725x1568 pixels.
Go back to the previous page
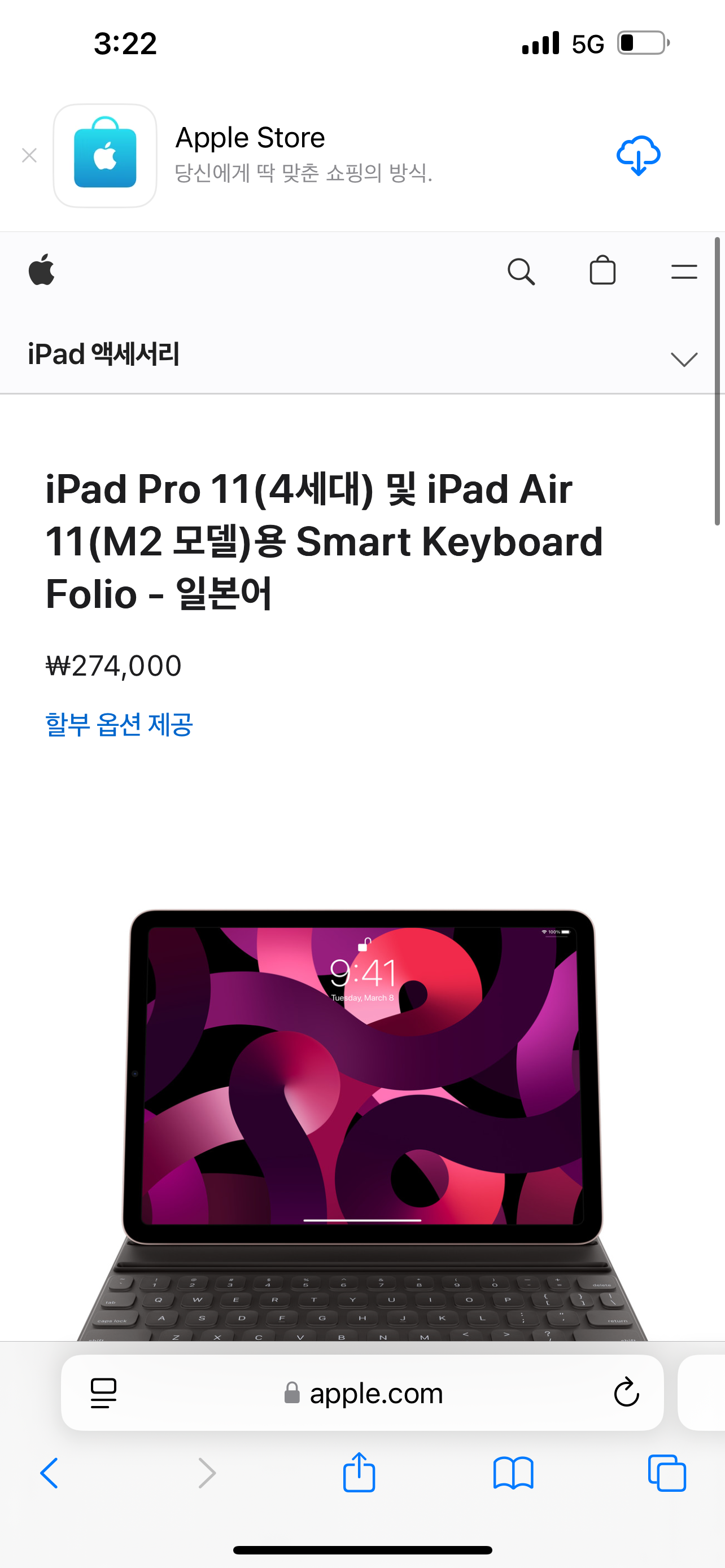49,1473
